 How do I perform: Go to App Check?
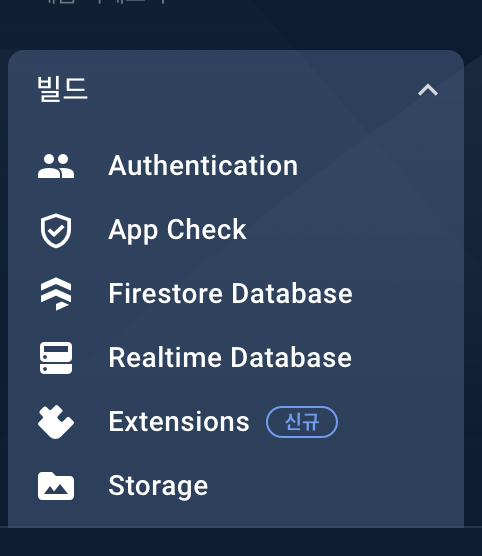click(236, 230)
